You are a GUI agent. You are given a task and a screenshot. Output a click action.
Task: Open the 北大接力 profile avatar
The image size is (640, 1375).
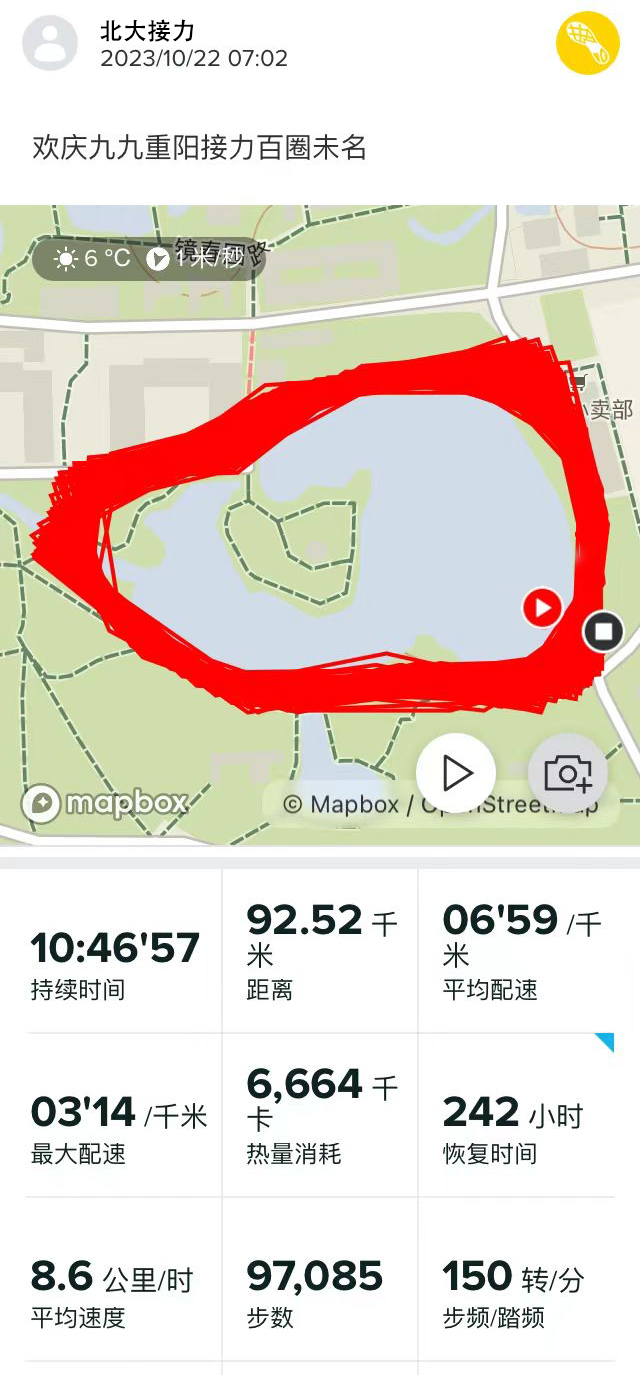point(50,44)
